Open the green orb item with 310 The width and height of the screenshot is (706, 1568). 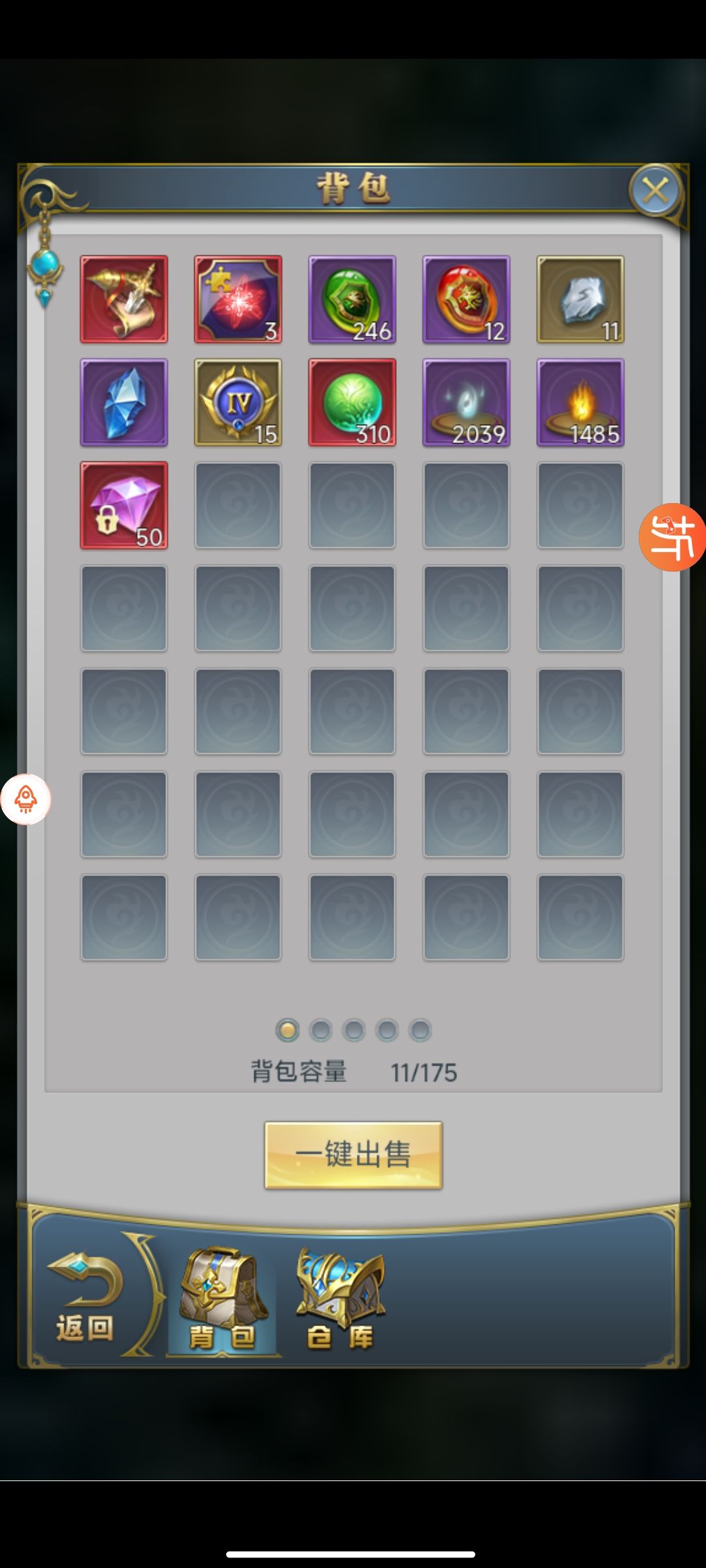point(352,402)
